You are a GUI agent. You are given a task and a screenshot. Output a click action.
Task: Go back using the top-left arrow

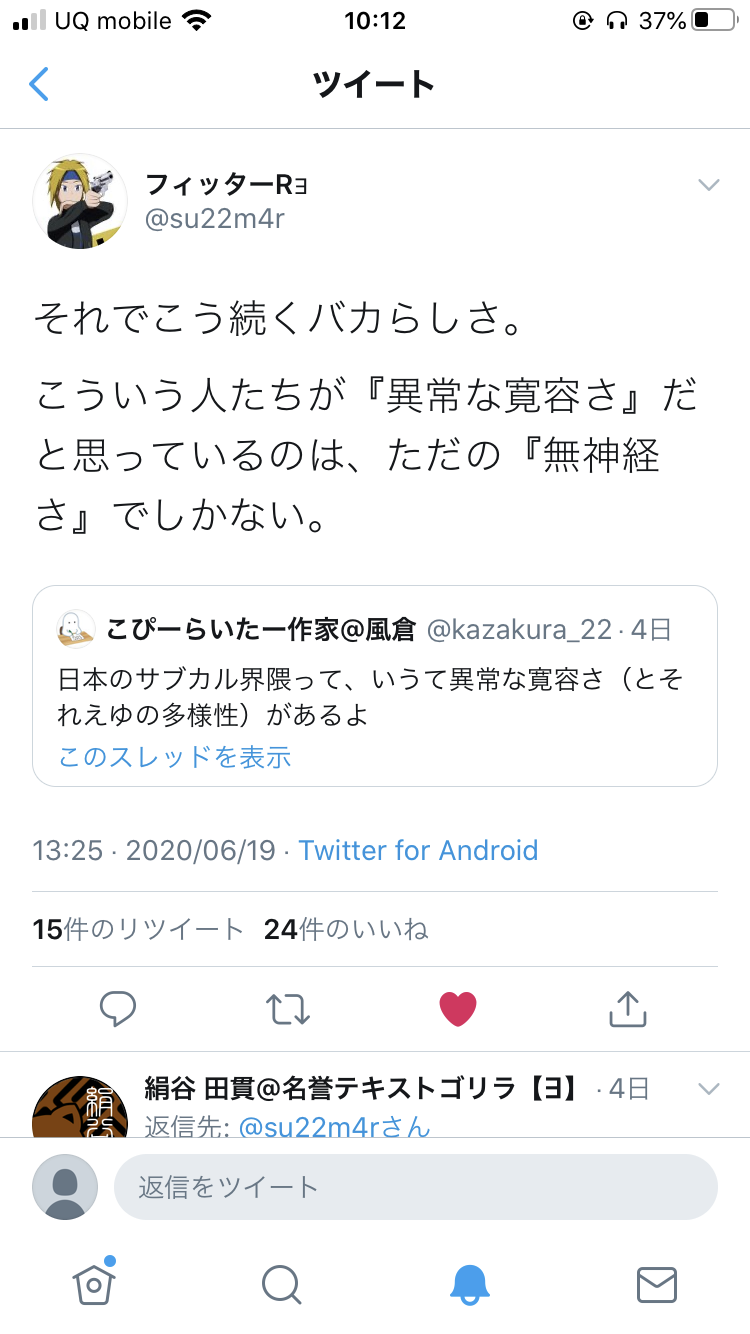[x=38, y=84]
